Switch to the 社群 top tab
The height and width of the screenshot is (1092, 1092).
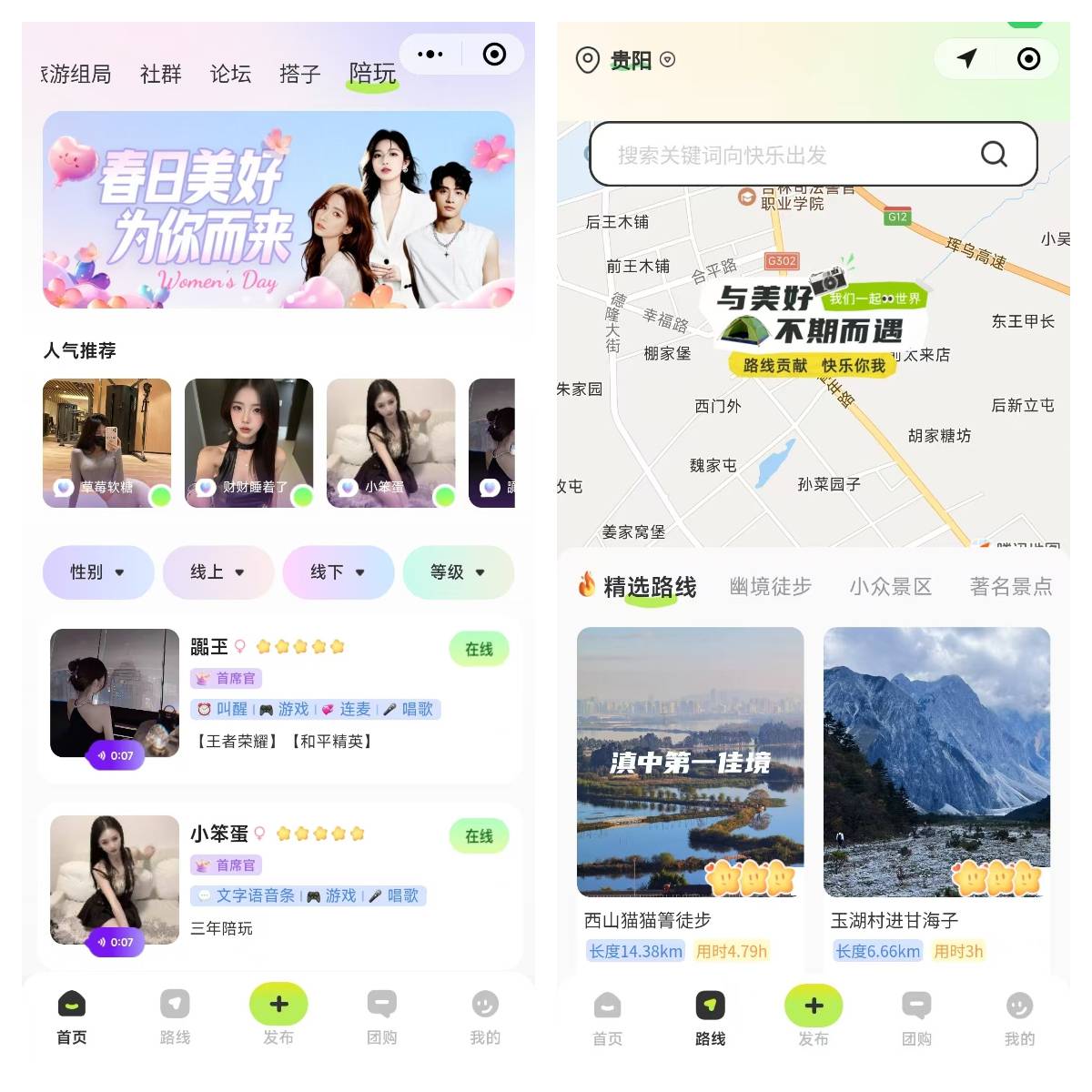[161, 74]
